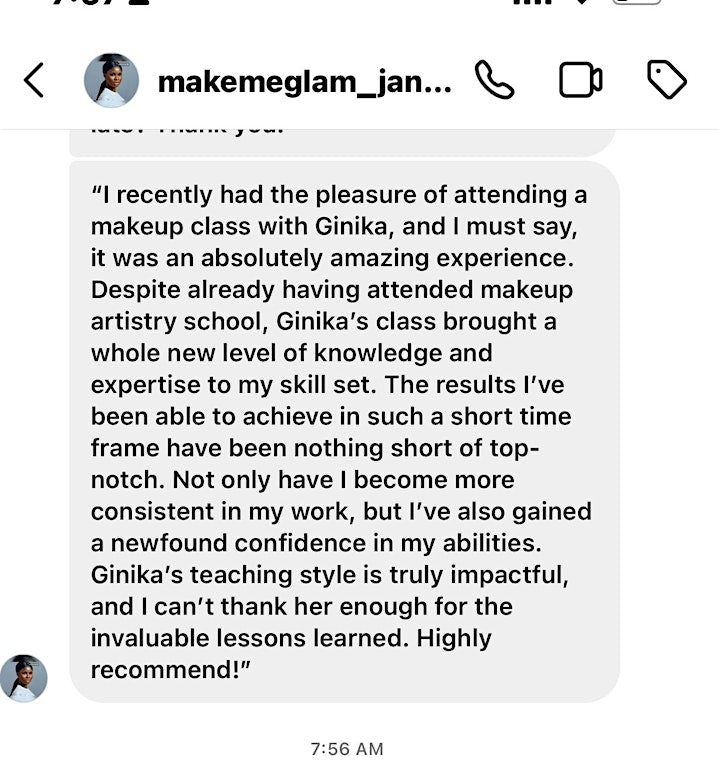Open the makemeglam_jan chat details
The image size is (720, 768).
[304, 82]
